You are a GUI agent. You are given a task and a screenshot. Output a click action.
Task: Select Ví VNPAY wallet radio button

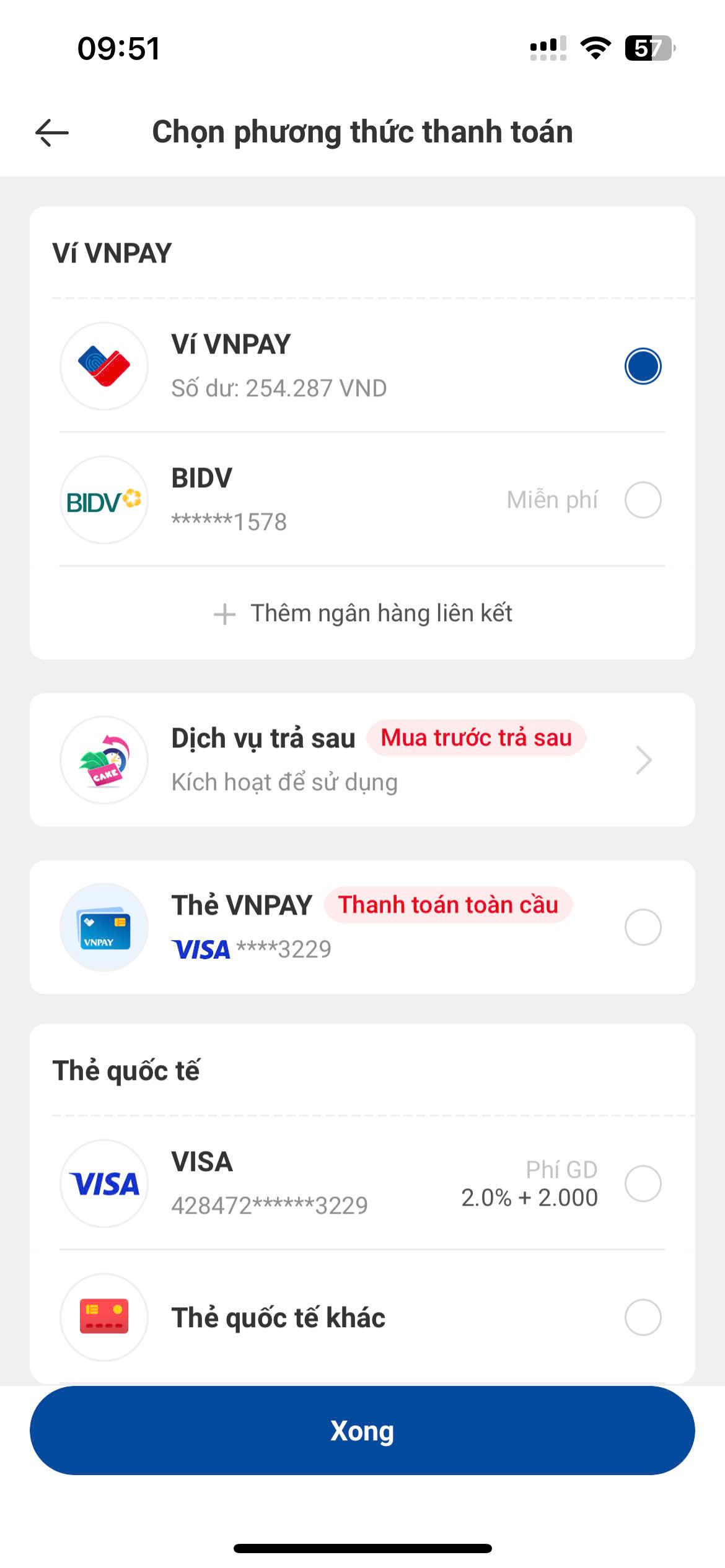(643, 366)
